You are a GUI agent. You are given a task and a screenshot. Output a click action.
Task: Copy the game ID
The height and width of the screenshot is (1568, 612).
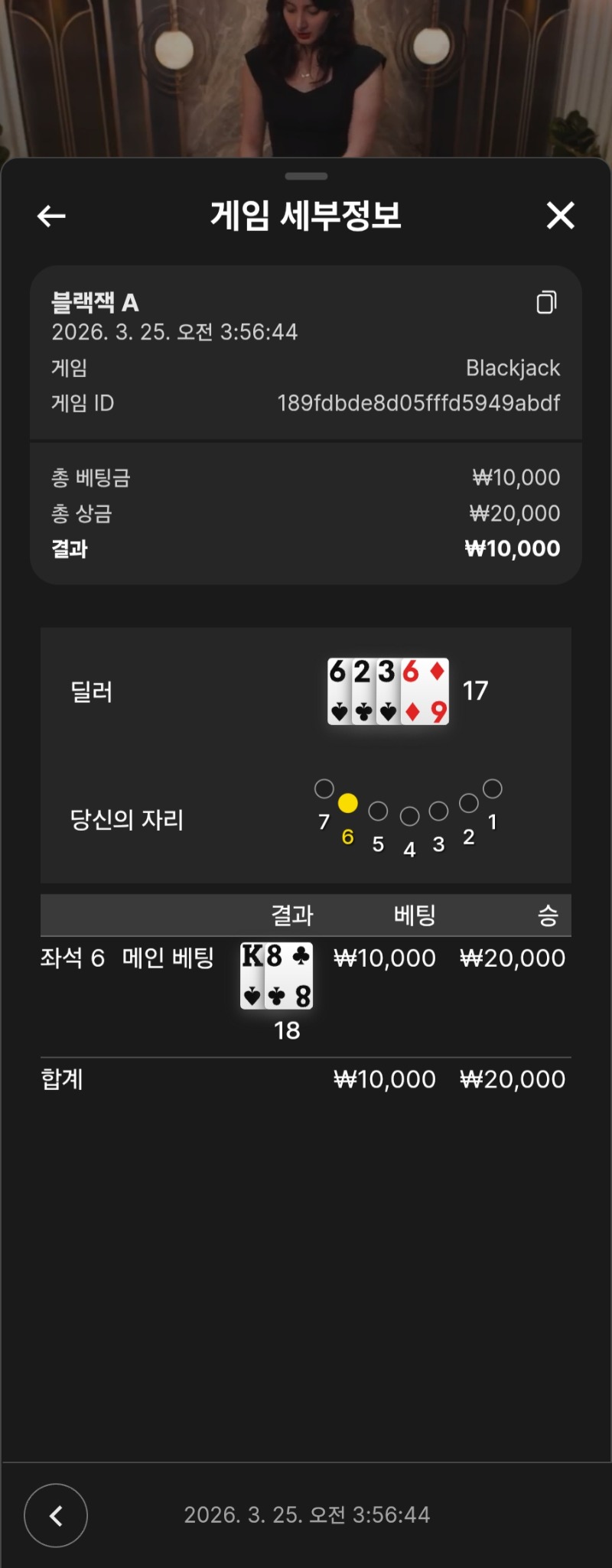coord(546,303)
